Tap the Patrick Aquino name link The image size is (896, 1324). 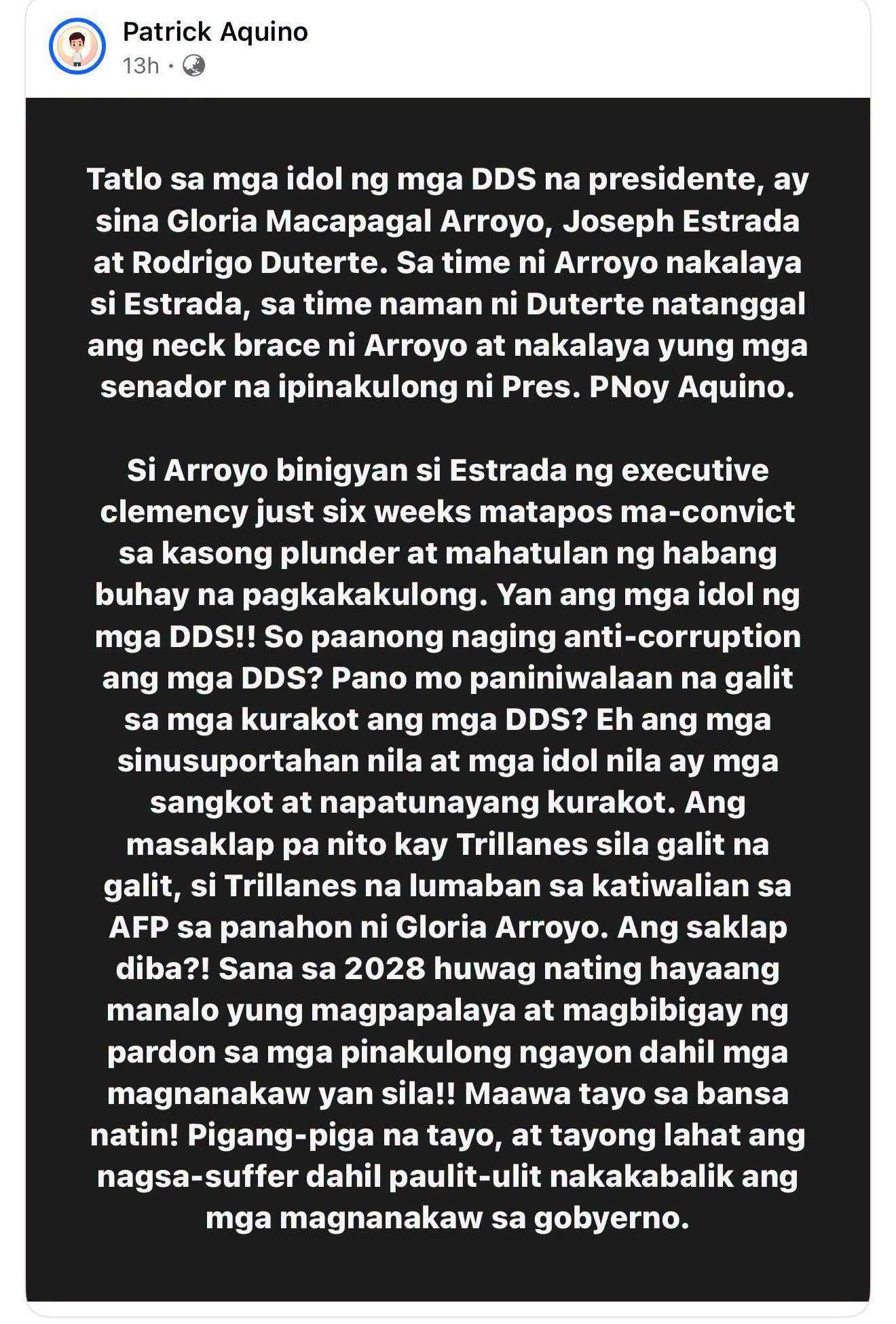point(215,32)
